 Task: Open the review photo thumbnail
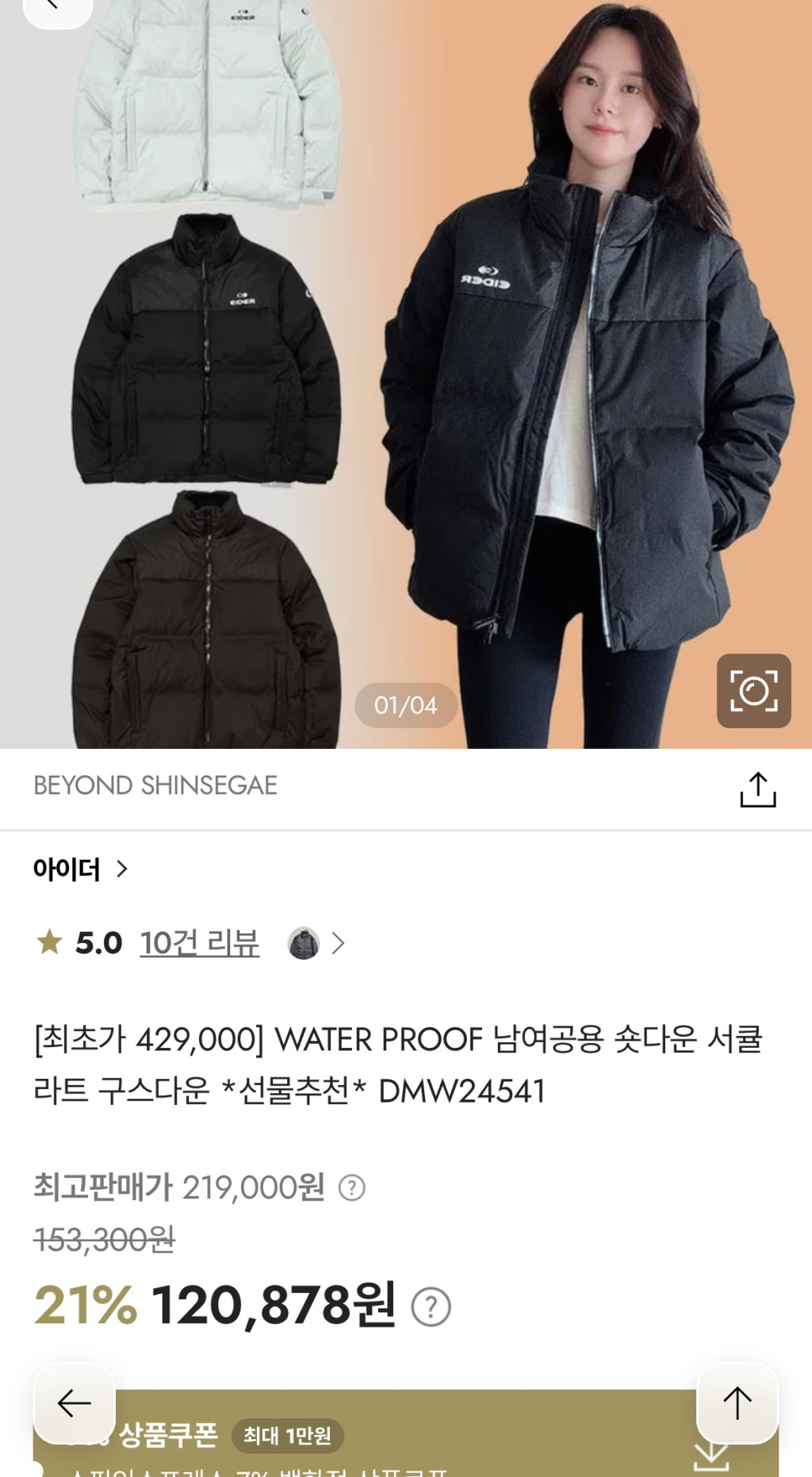pyautogui.click(x=304, y=943)
